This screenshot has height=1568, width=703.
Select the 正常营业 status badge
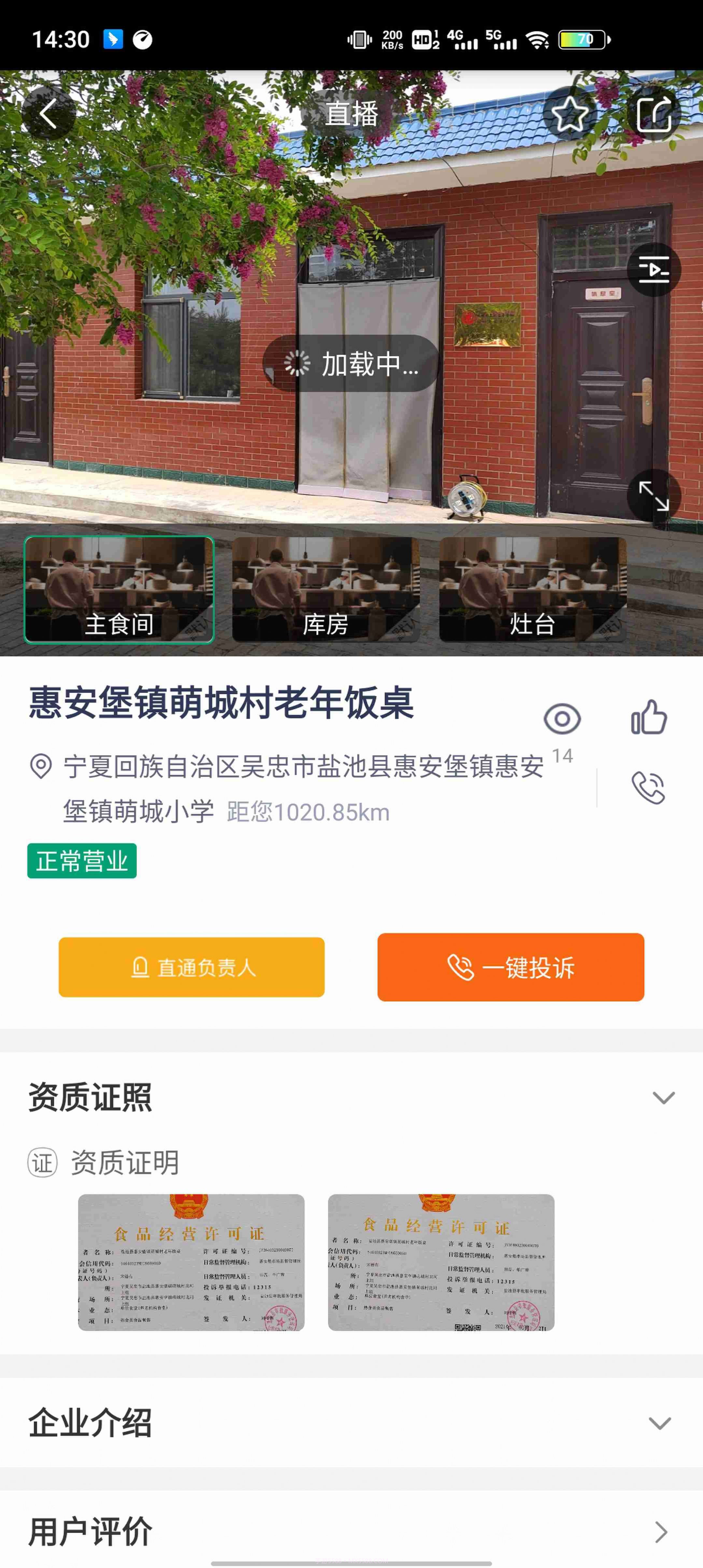[x=82, y=860]
